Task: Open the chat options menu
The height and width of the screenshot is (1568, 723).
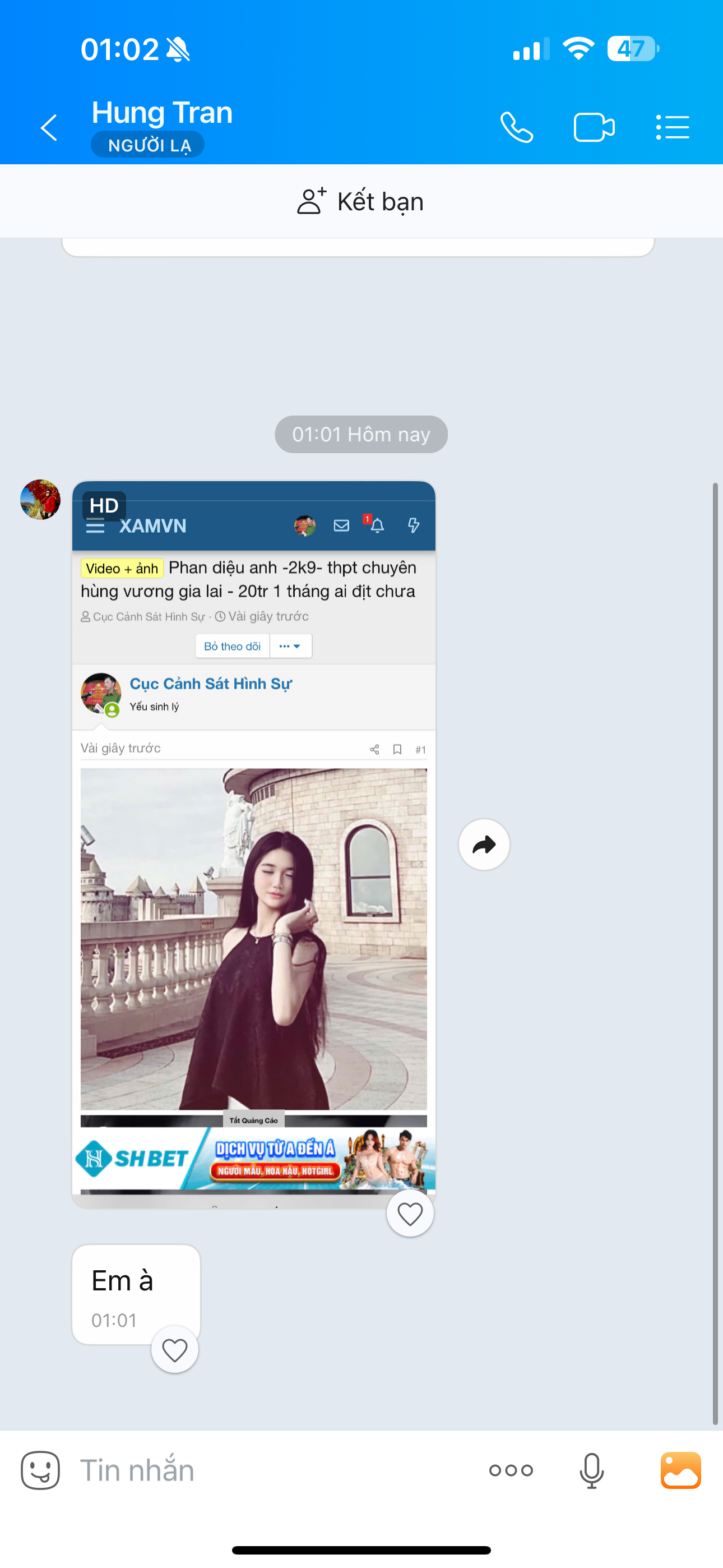Action: pos(673,128)
